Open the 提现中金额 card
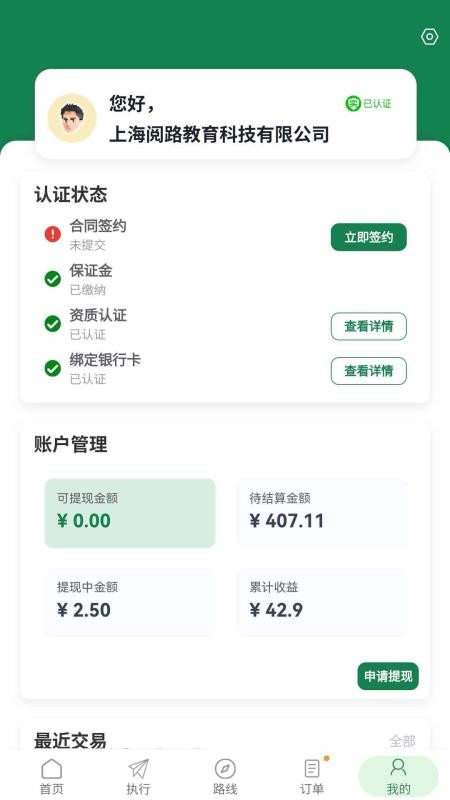The image size is (450, 800). (x=130, y=602)
